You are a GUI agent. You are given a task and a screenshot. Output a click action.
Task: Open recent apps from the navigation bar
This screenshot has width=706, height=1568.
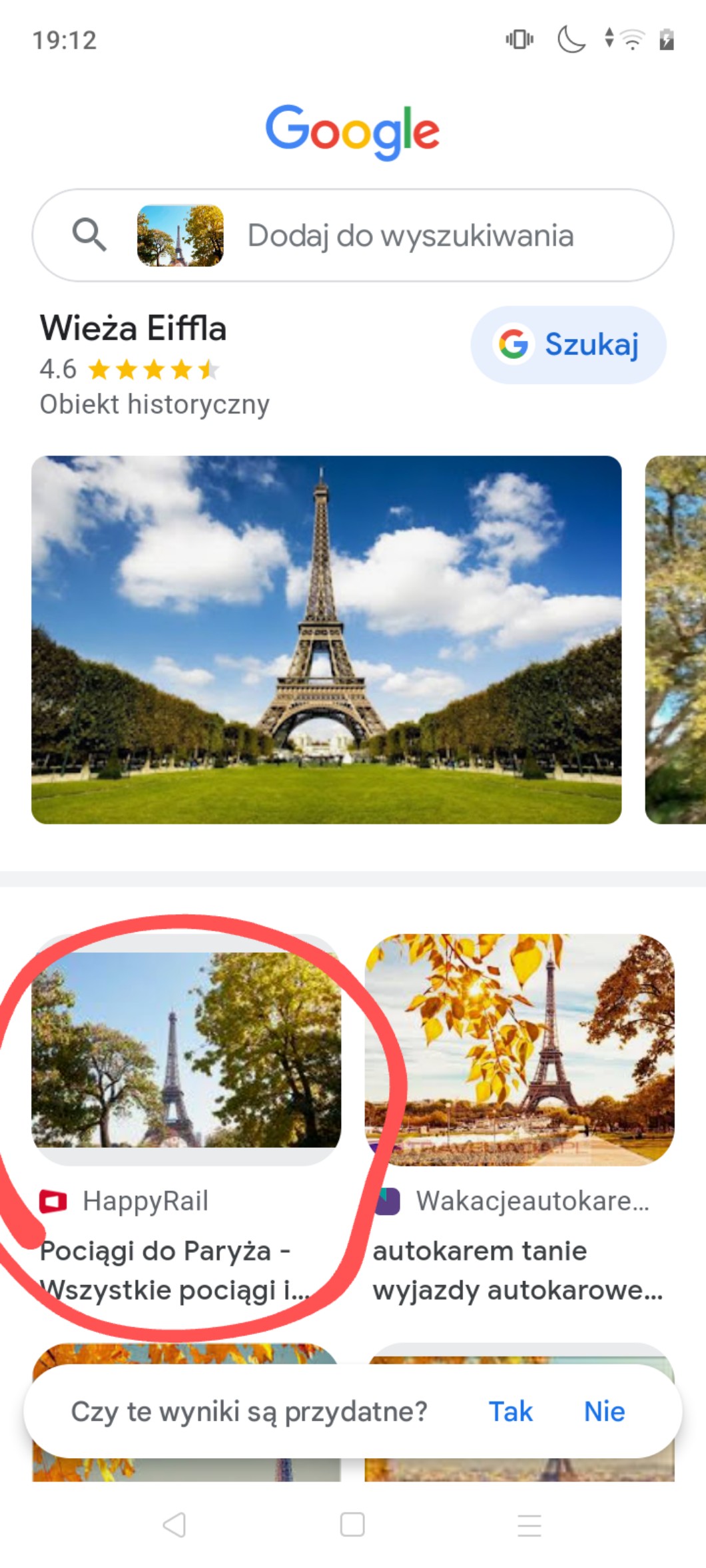point(529,1524)
